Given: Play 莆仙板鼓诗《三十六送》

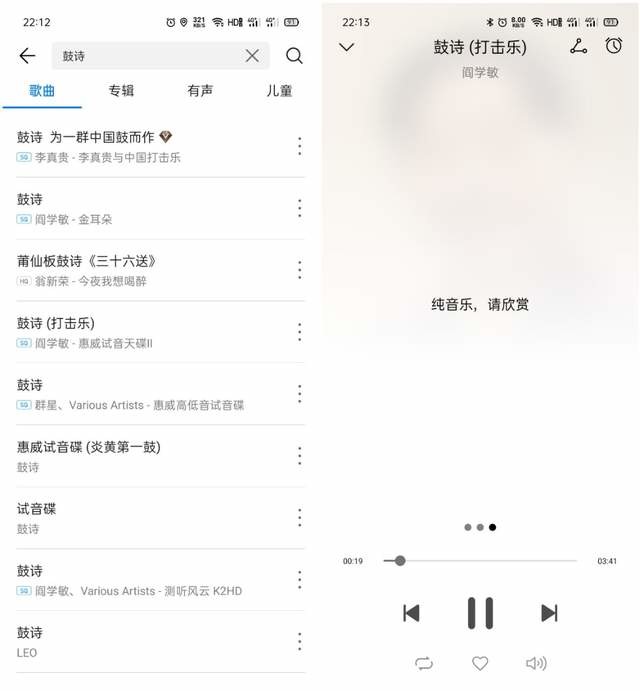Looking at the screenshot, I should pos(140,270).
